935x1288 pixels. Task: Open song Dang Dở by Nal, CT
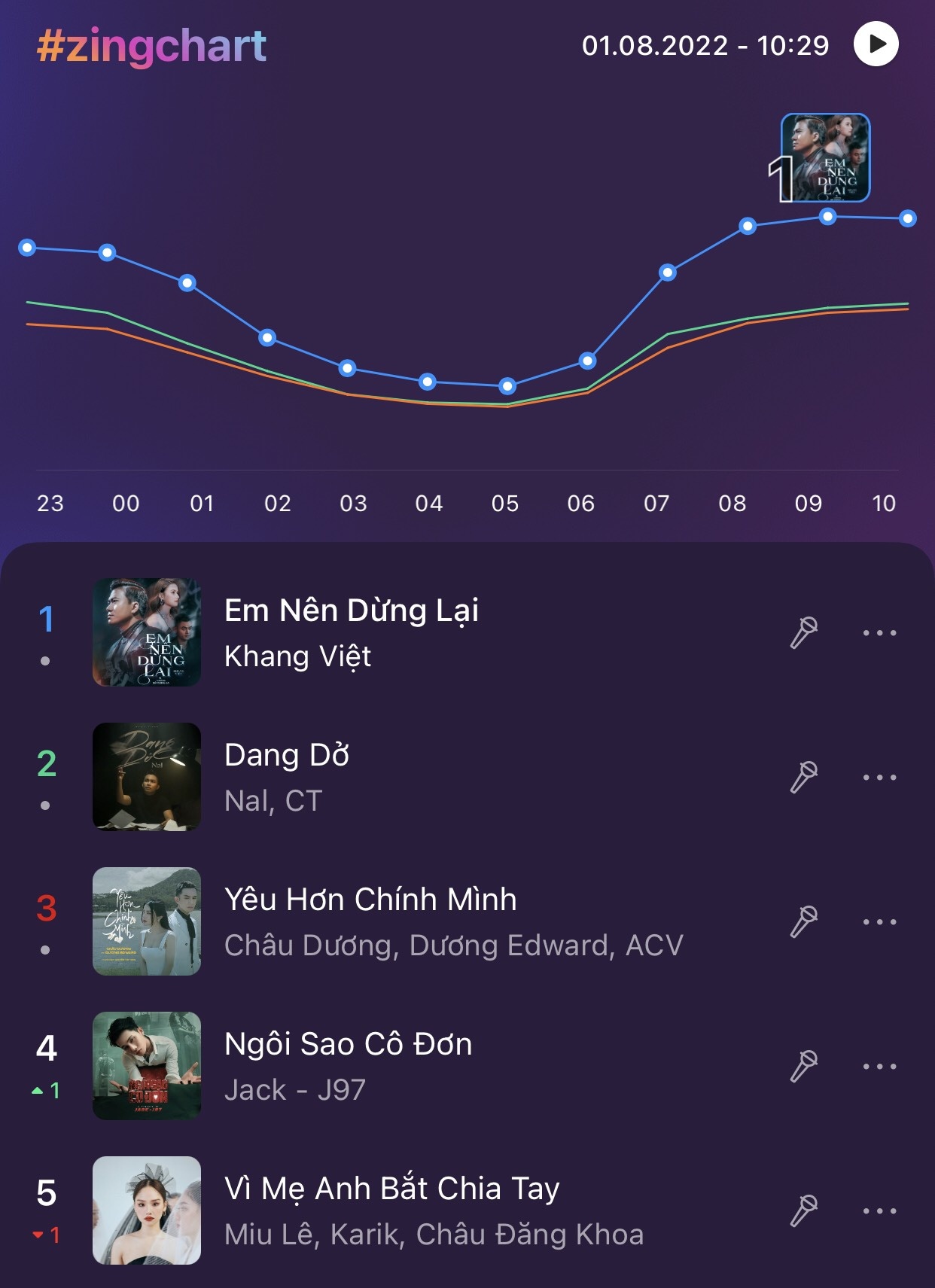287,755
